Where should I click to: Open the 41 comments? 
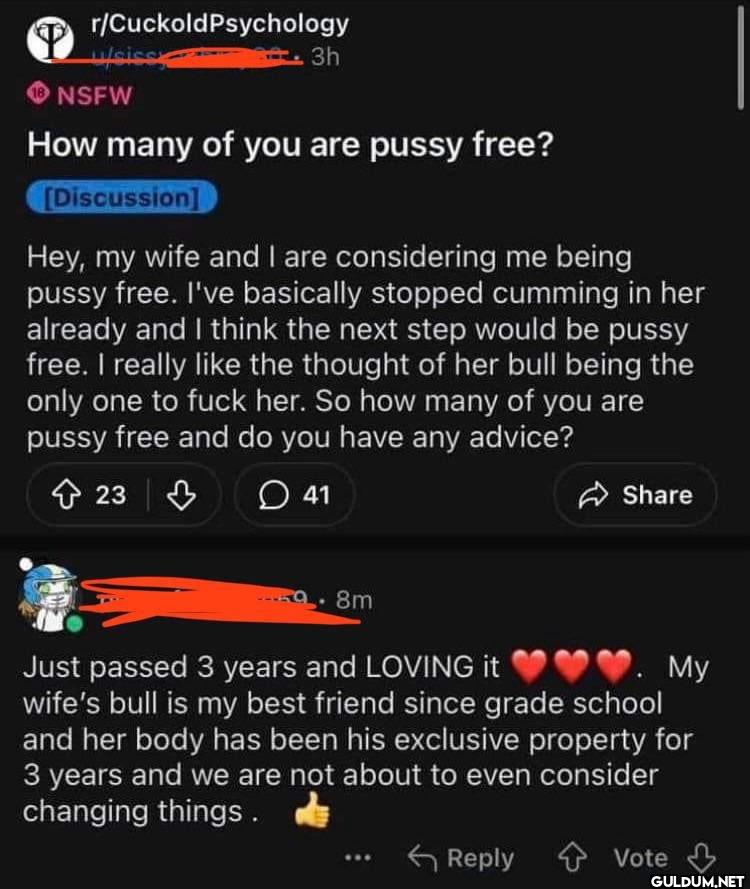click(293, 494)
